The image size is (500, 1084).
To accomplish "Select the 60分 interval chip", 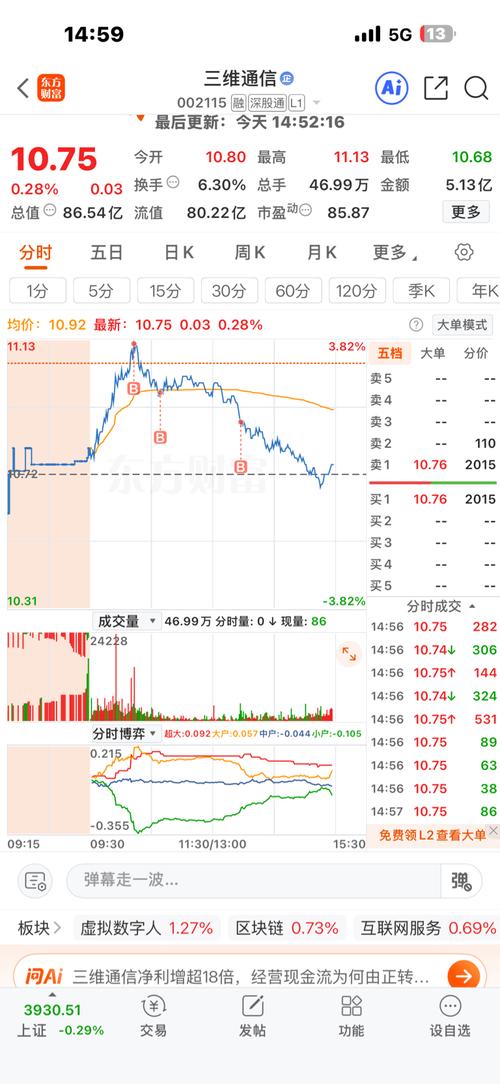I will (x=293, y=291).
